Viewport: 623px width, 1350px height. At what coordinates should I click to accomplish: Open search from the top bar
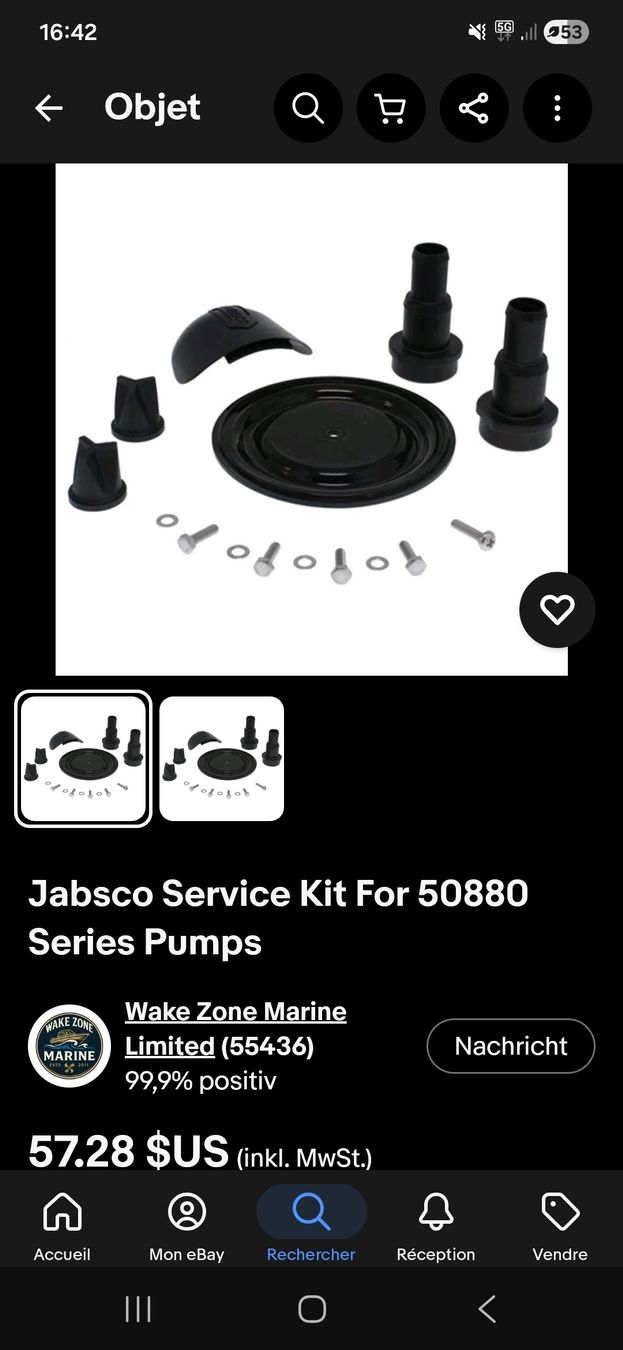coord(308,108)
